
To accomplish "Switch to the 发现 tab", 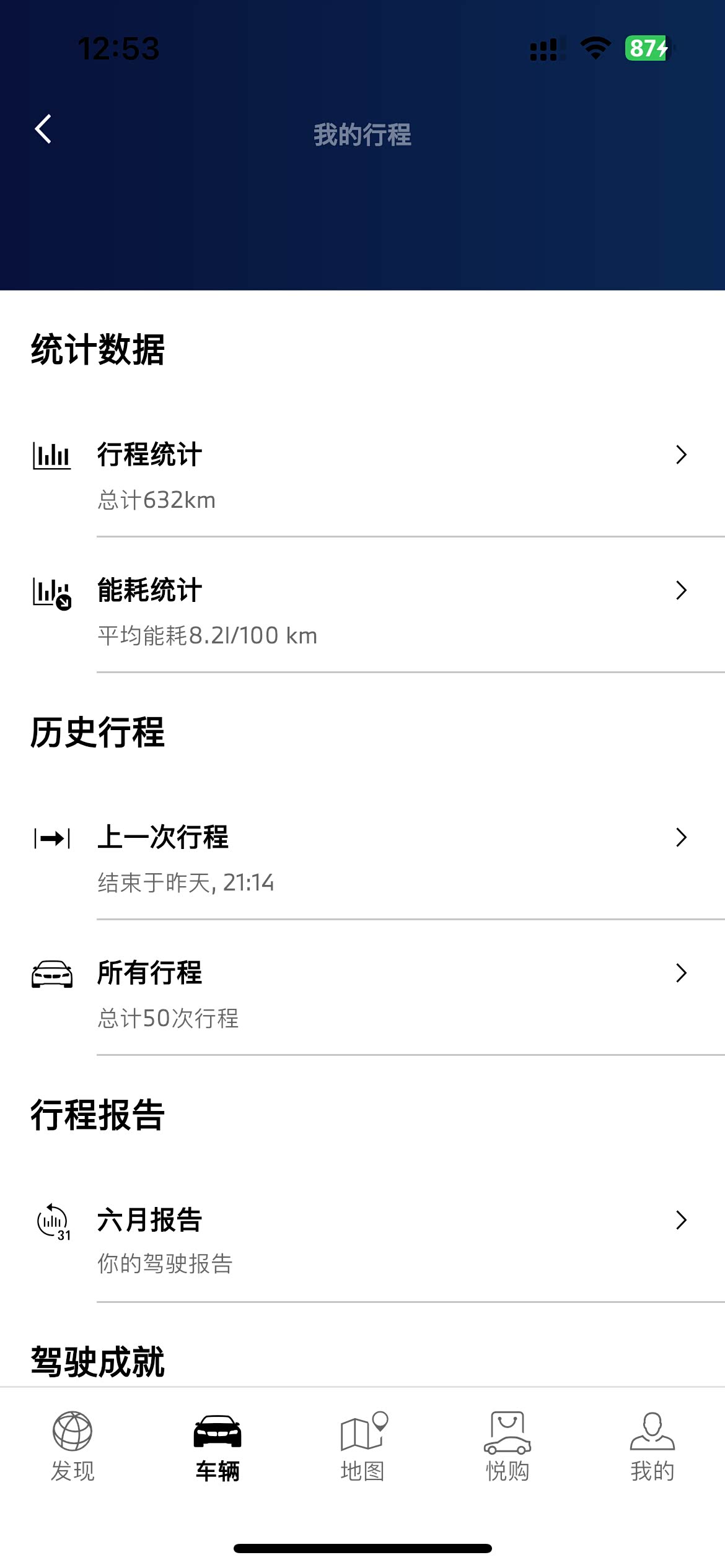I will [x=72, y=1446].
